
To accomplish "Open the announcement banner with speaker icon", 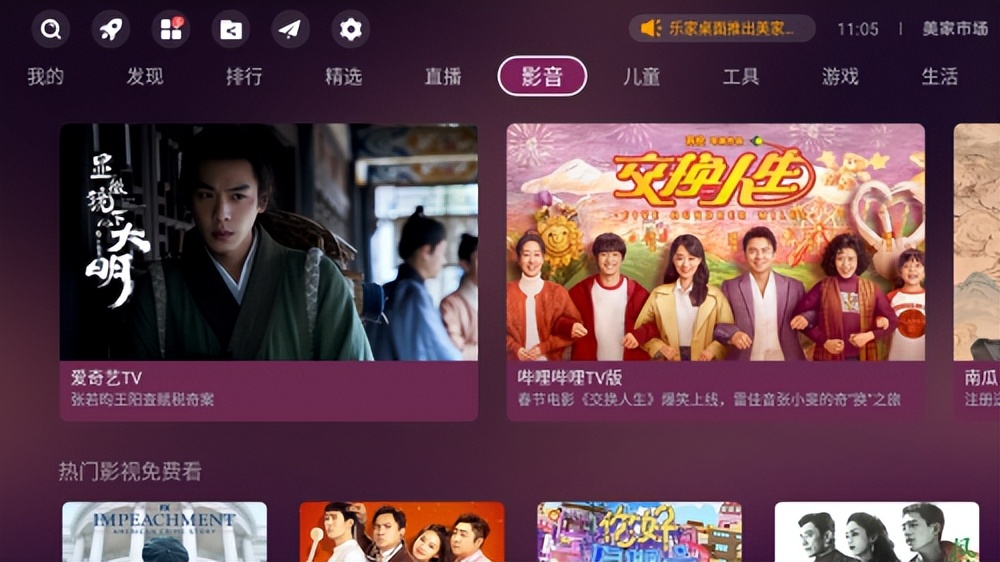I will [x=721, y=28].
